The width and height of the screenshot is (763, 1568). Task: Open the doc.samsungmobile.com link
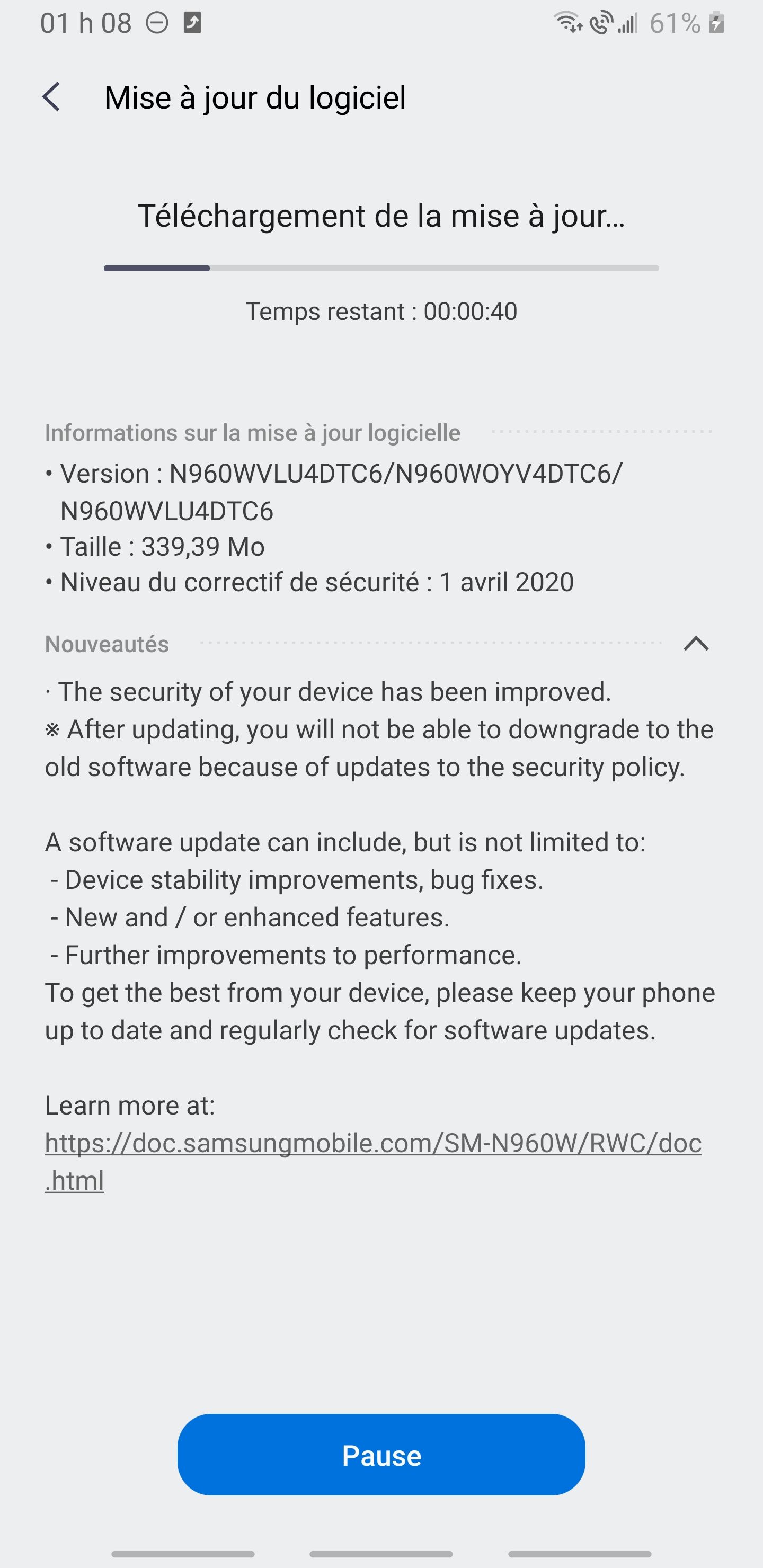[x=373, y=1161]
